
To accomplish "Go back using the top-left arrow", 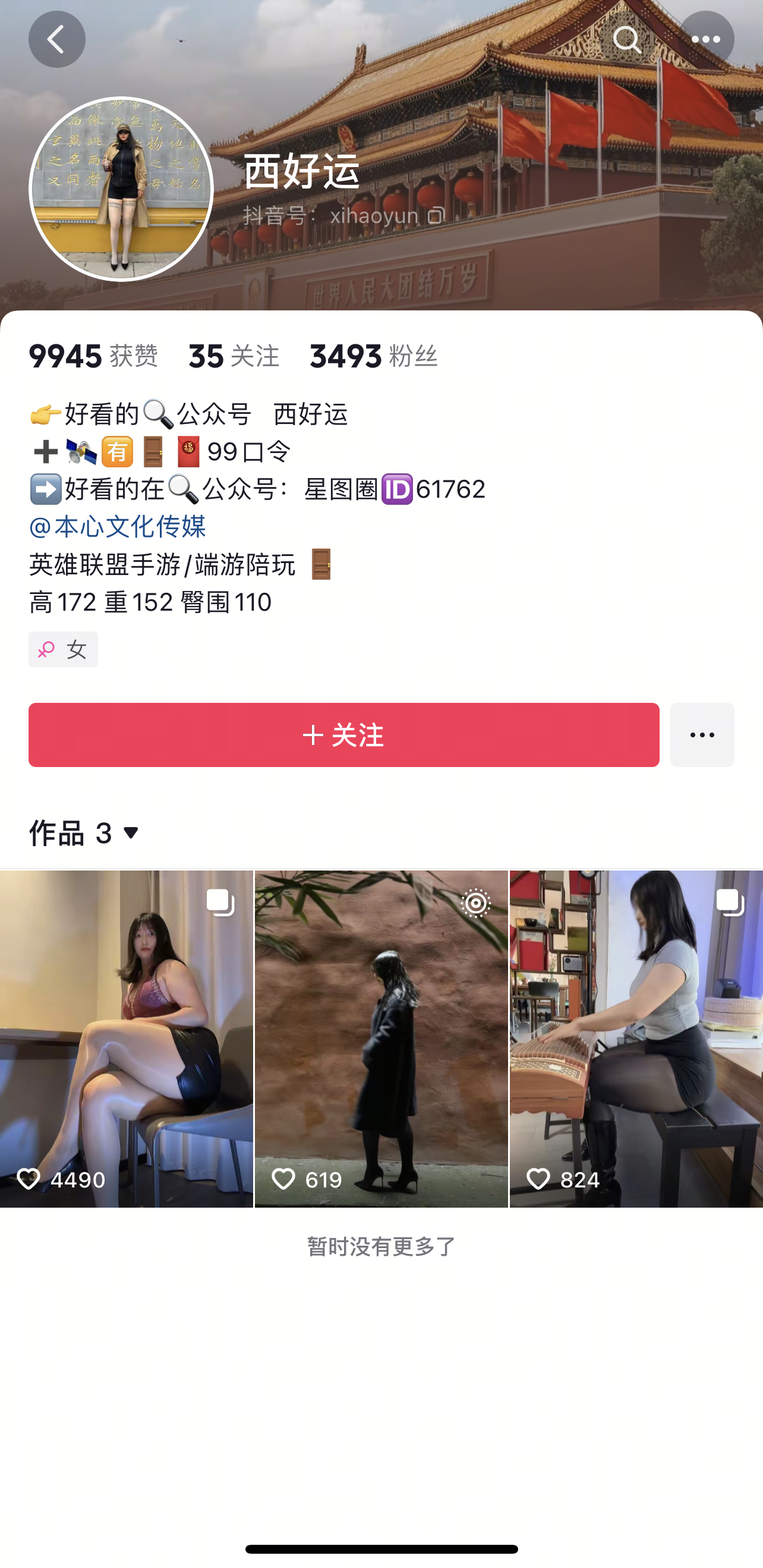I will (56, 40).
